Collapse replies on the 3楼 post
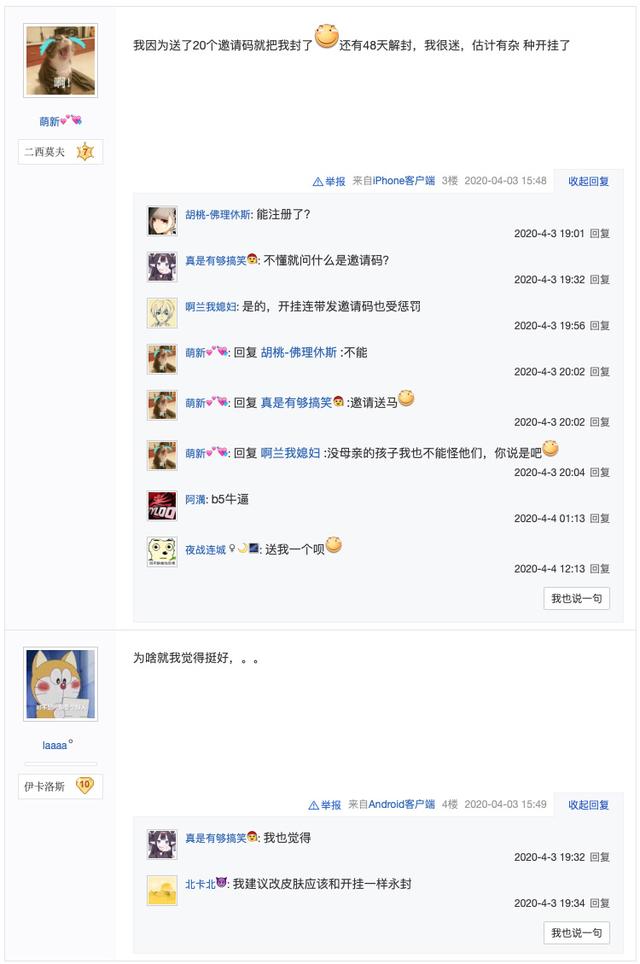This screenshot has width=640, height=964. point(588,181)
